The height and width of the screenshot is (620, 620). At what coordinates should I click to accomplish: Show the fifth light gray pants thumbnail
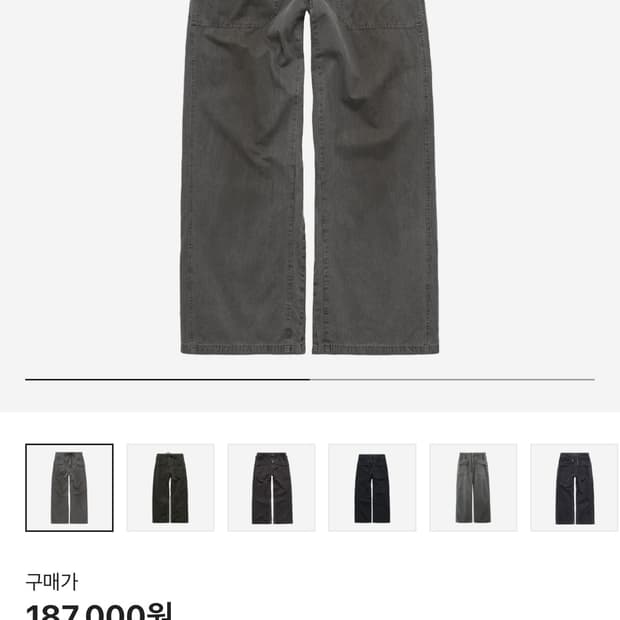click(x=473, y=488)
